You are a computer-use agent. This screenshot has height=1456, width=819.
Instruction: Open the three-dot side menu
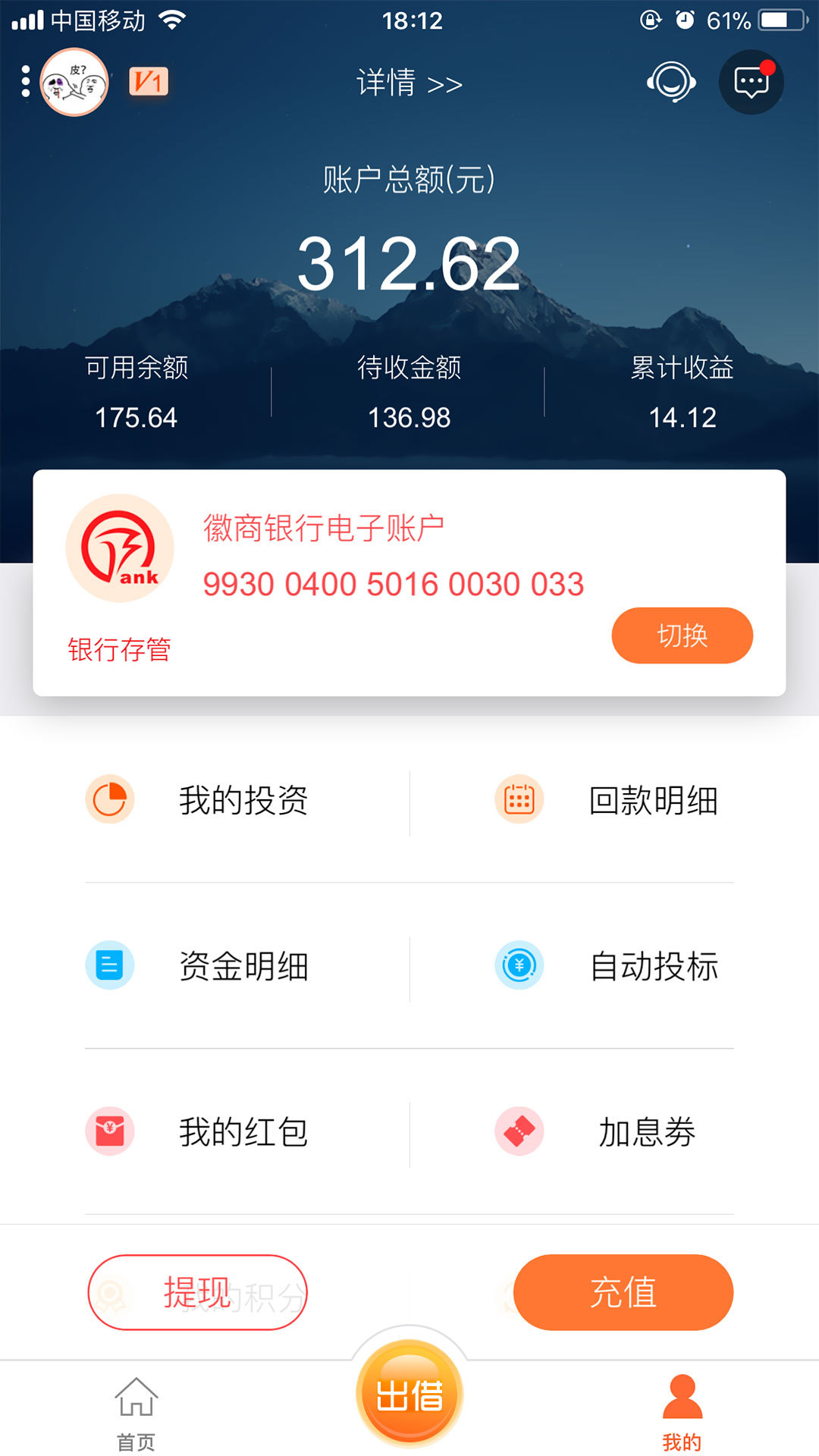point(26,82)
